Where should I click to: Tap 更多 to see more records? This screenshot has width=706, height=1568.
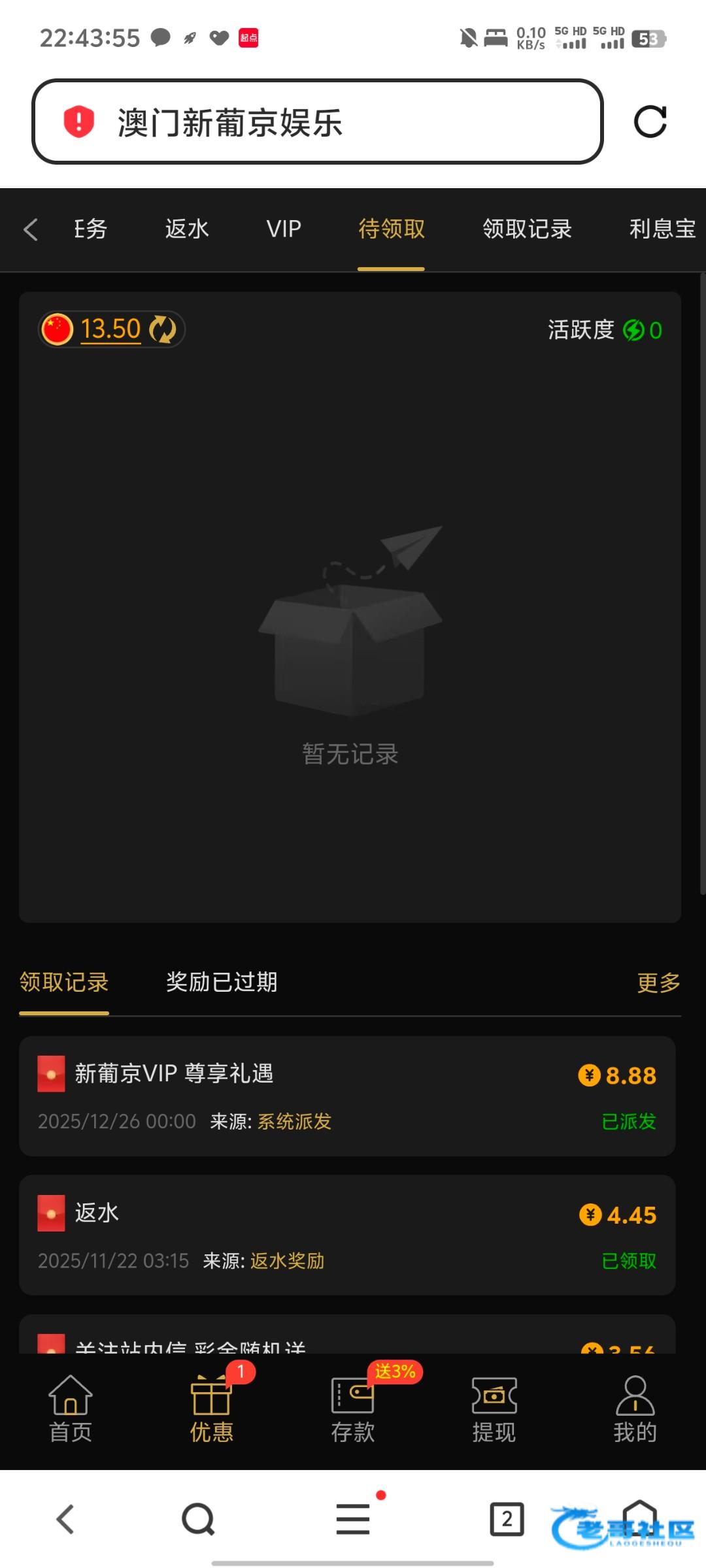click(658, 983)
